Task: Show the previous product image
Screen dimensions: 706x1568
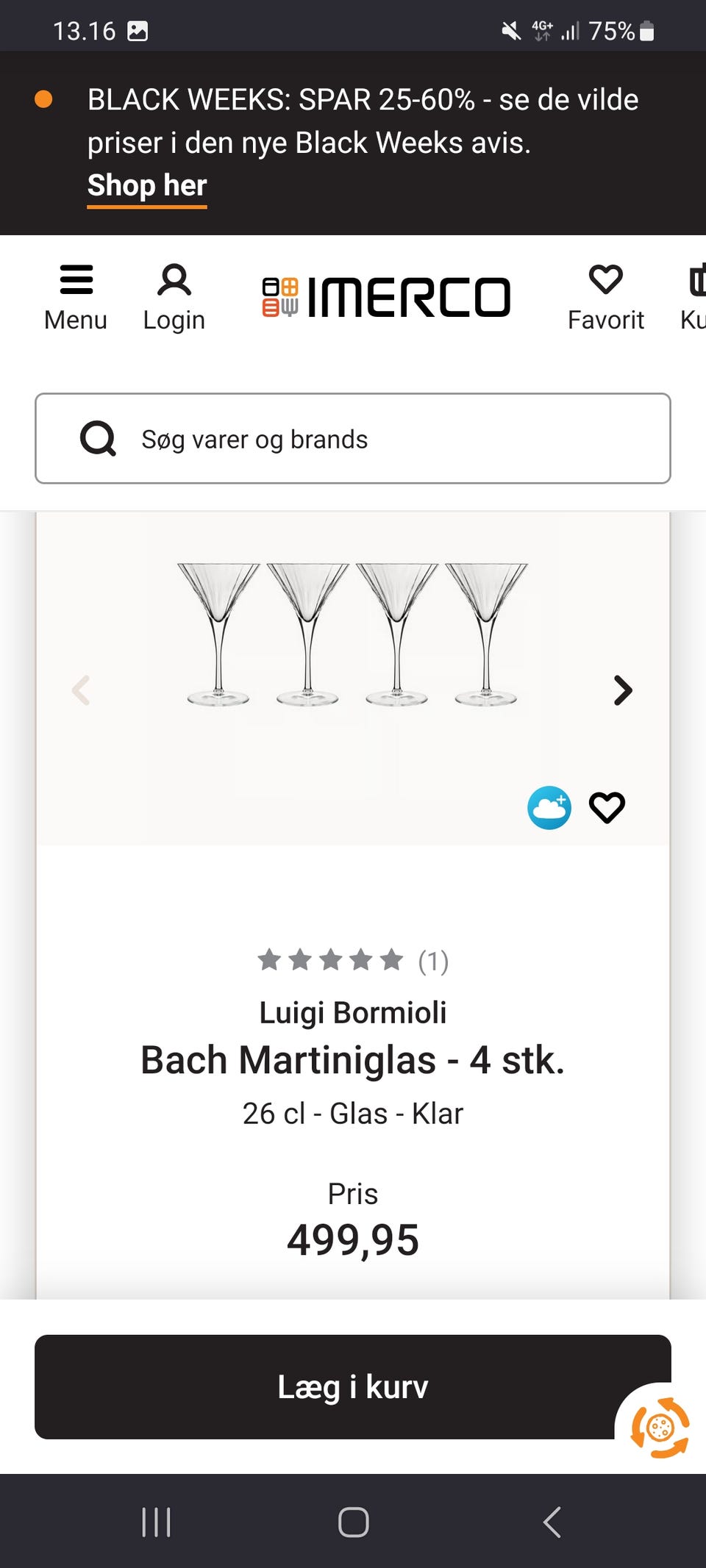Action: [82, 690]
